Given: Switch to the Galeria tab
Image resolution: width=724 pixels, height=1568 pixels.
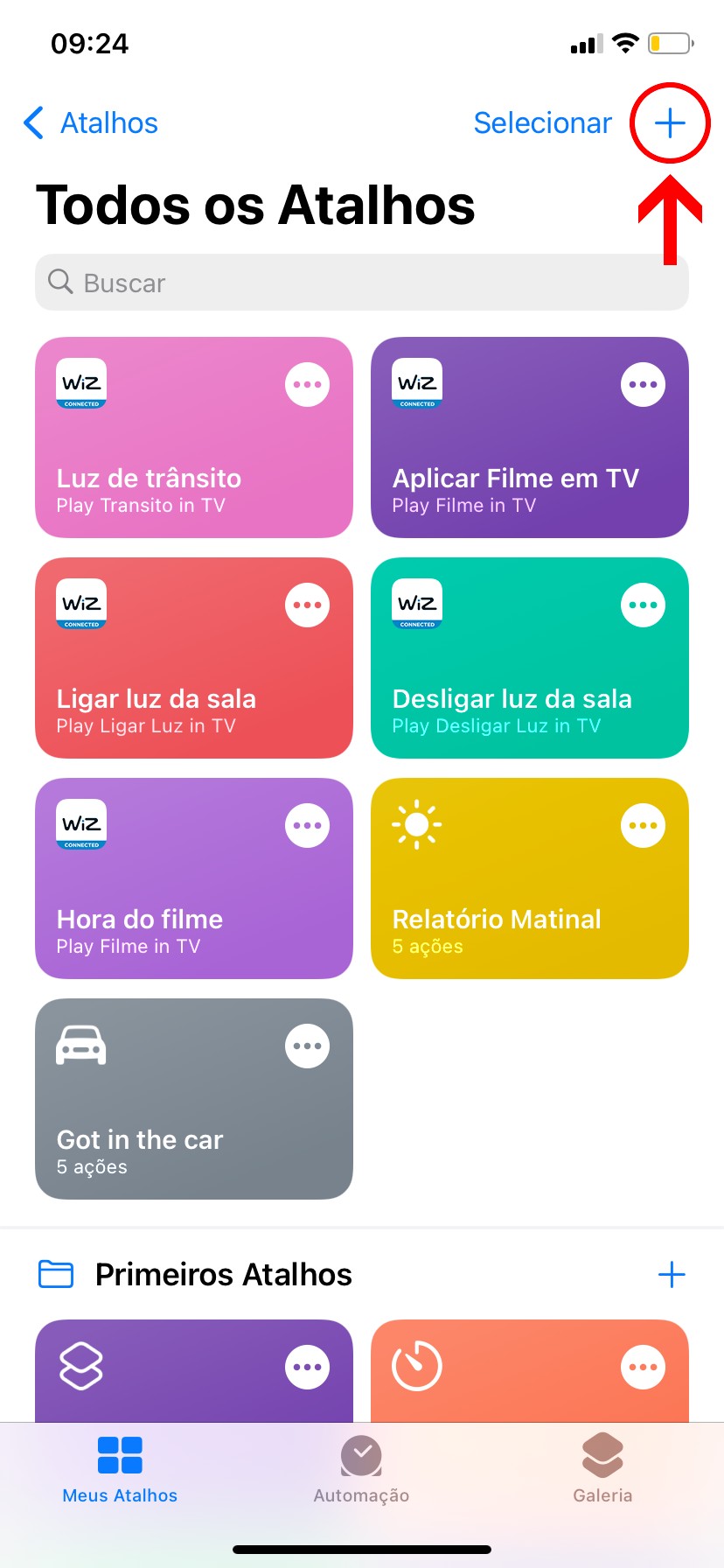Looking at the screenshot, I should click(602, 1469).
